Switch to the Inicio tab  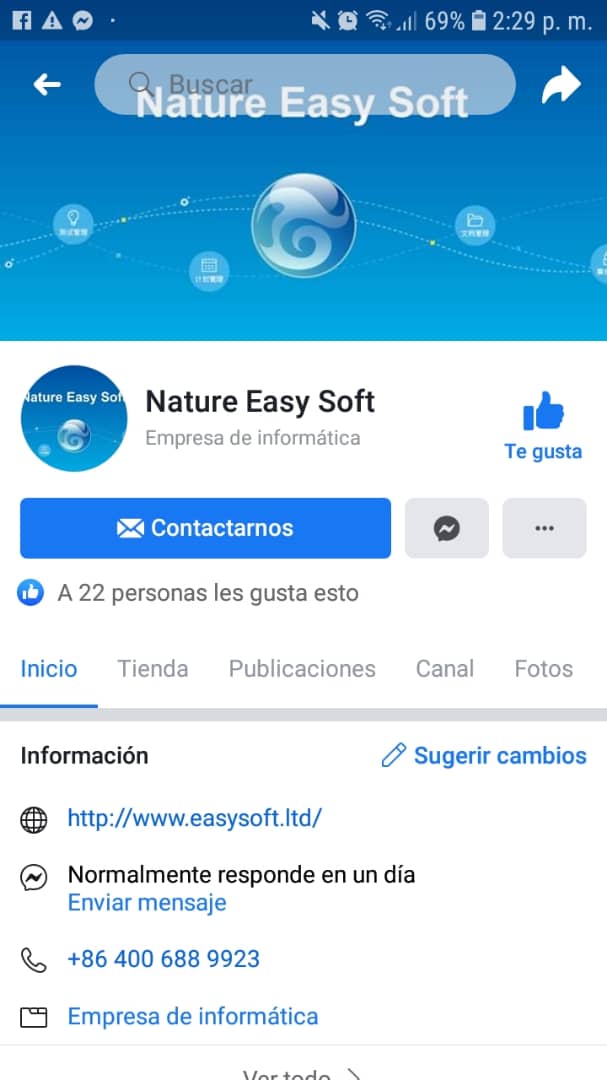point(49,669)
